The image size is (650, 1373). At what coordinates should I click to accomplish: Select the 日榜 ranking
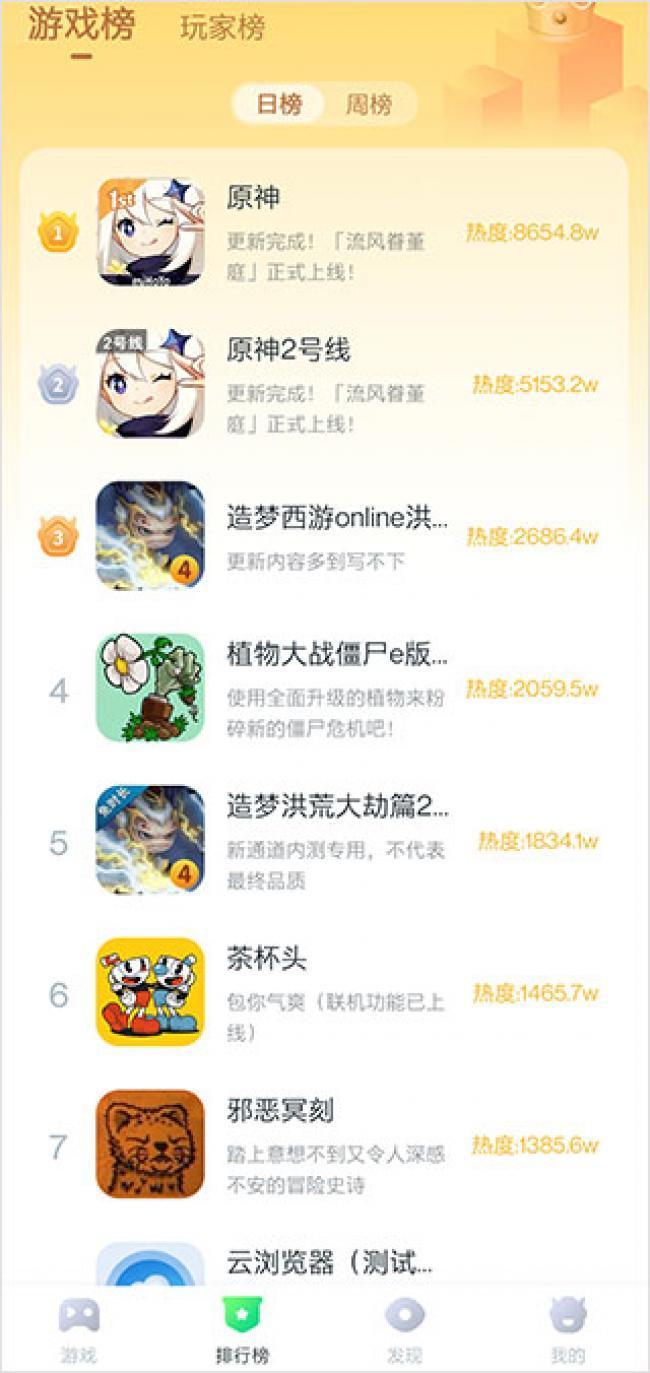pyautogui.click(x=279, y=104)
